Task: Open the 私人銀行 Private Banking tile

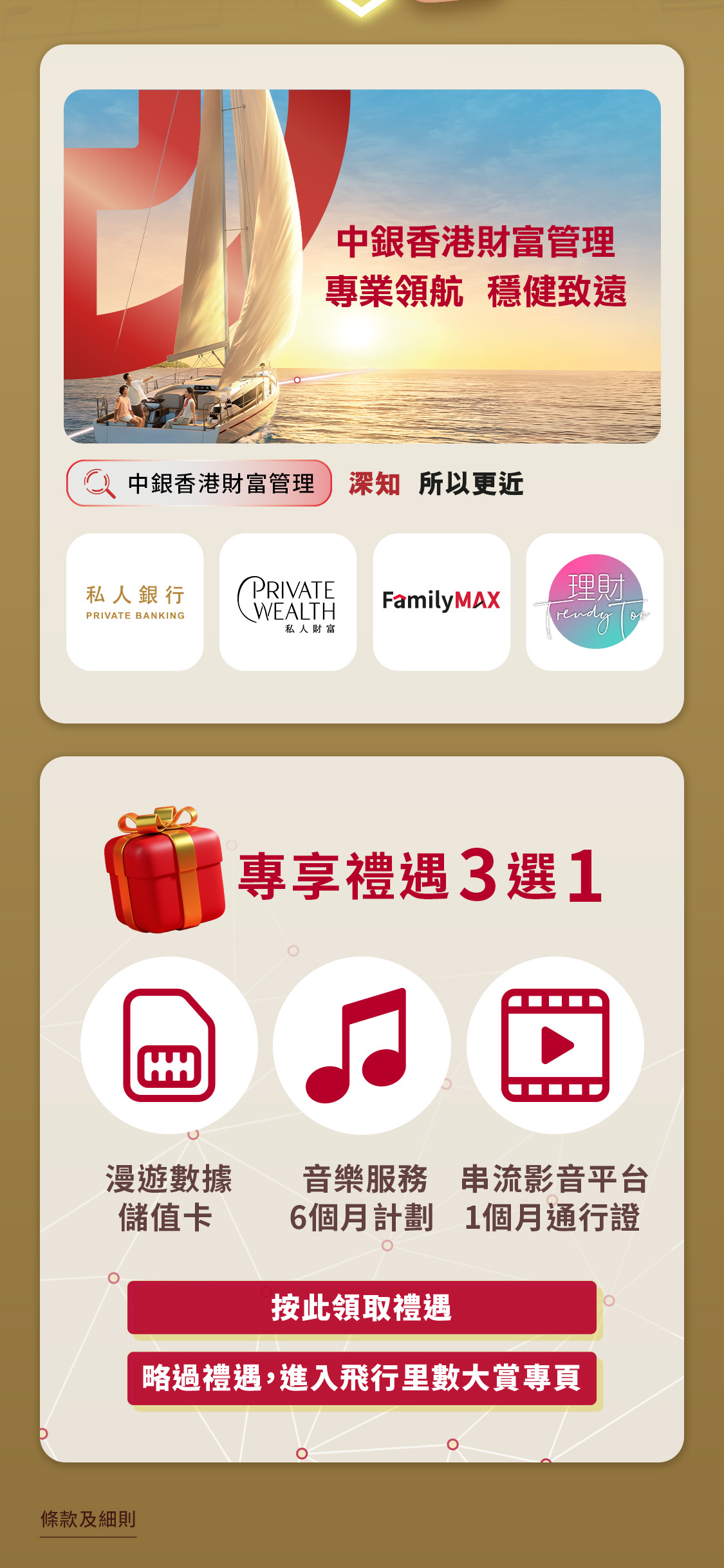Action: click(135, 602)
